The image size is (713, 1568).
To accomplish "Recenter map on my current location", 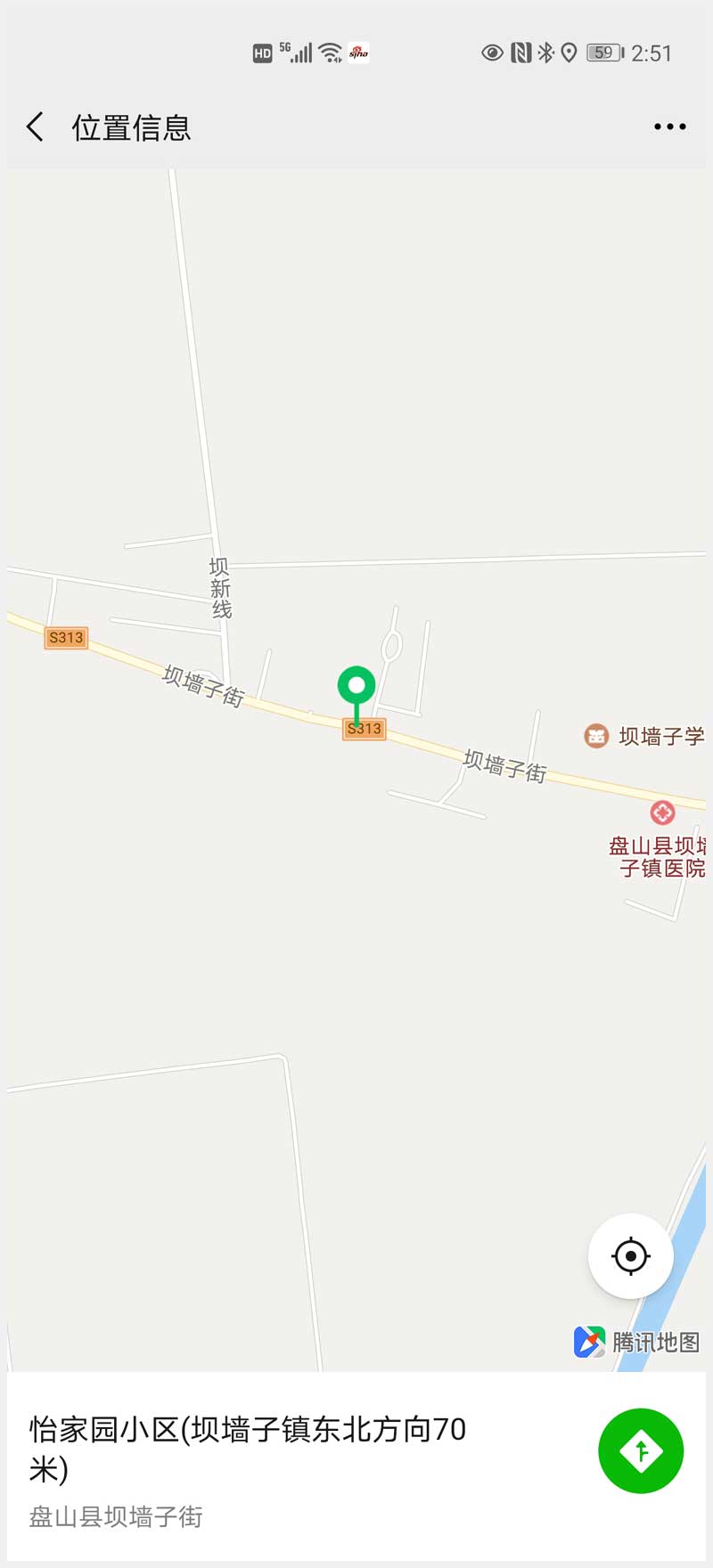I will click(630, 1256).
